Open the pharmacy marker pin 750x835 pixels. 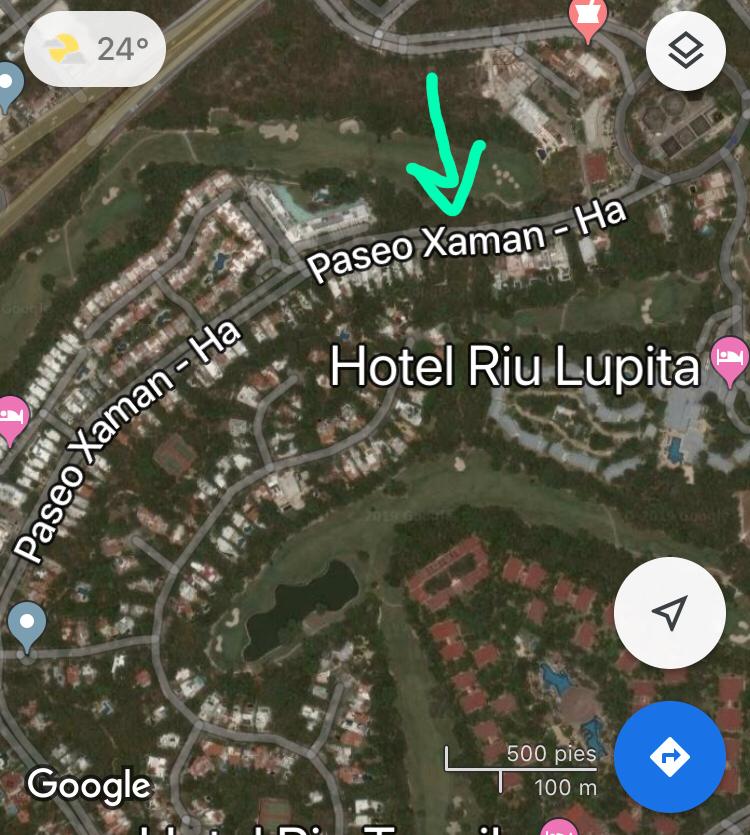(587, 17)
